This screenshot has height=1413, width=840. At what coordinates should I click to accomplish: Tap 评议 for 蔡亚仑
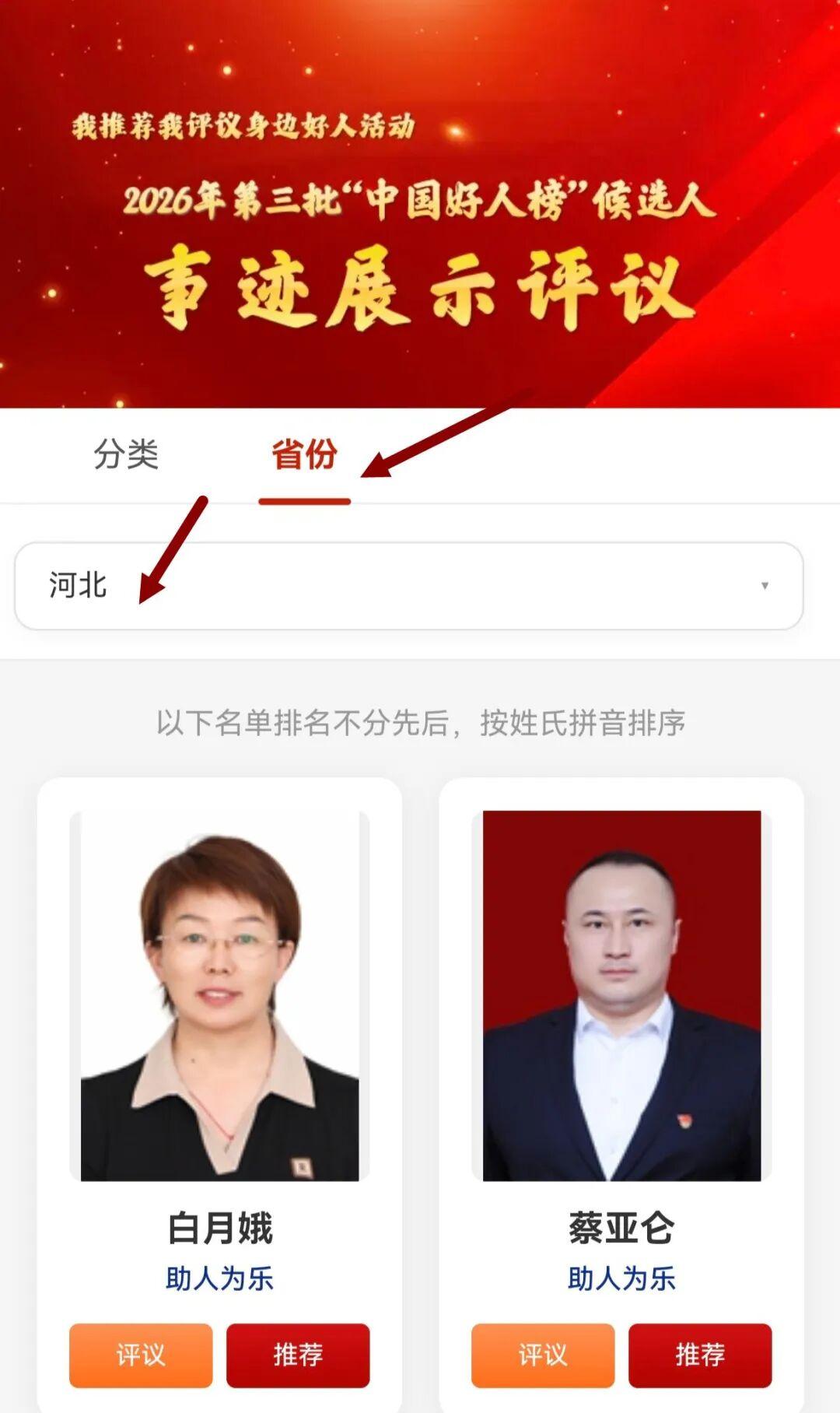pyautogui.click(x=543, y=1355)
